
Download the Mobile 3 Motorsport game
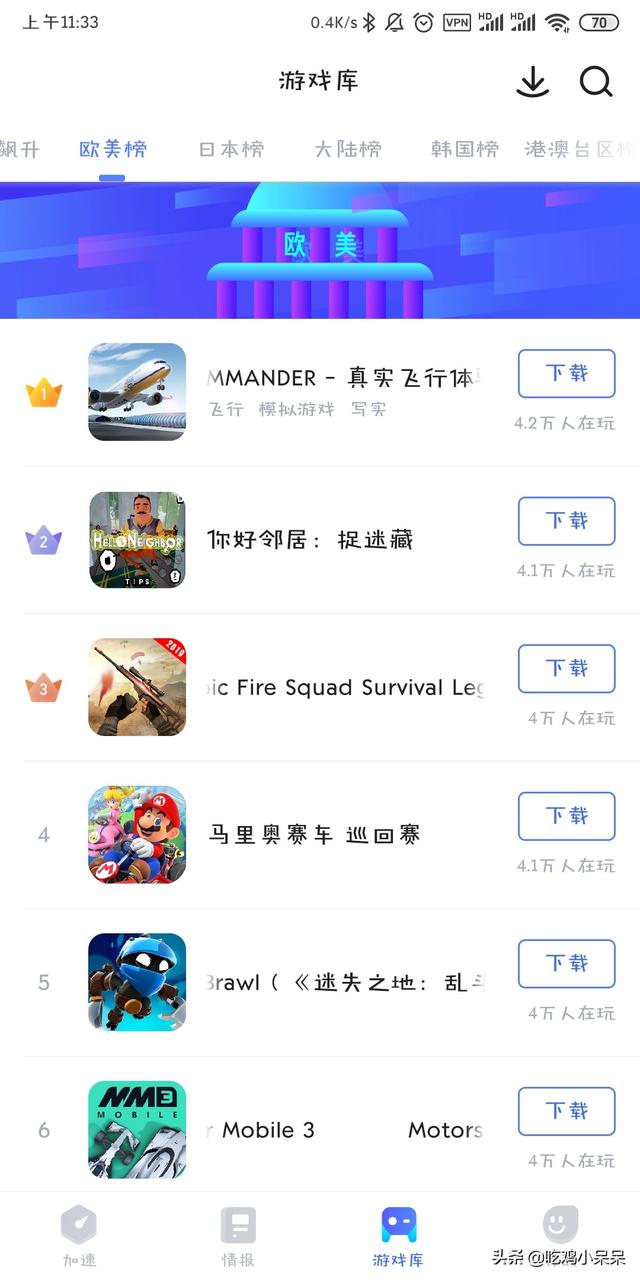click(566, 1111)
